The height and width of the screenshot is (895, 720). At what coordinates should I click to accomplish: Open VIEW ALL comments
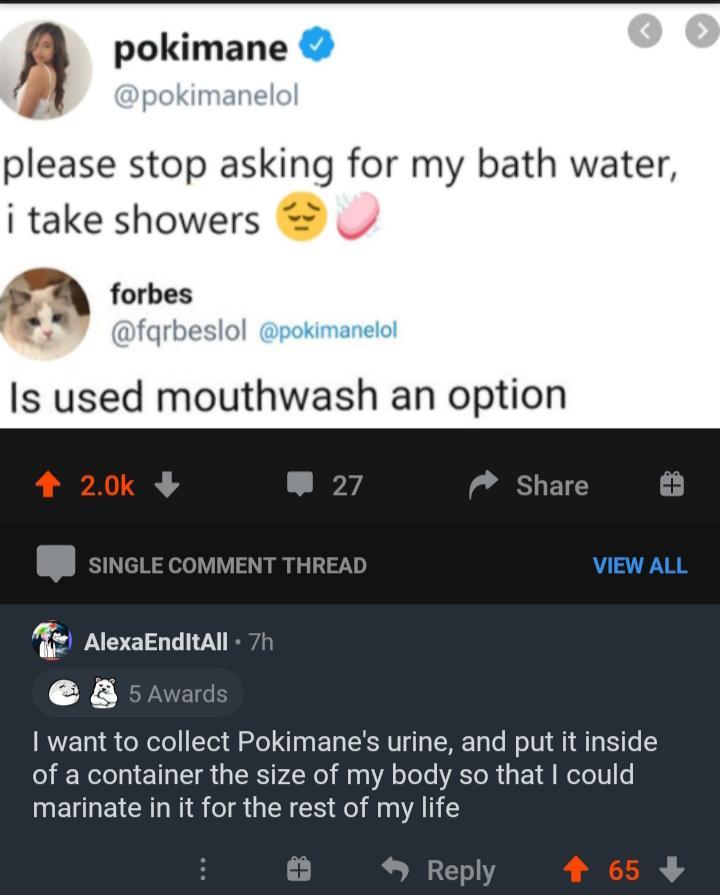pos(640,565)
